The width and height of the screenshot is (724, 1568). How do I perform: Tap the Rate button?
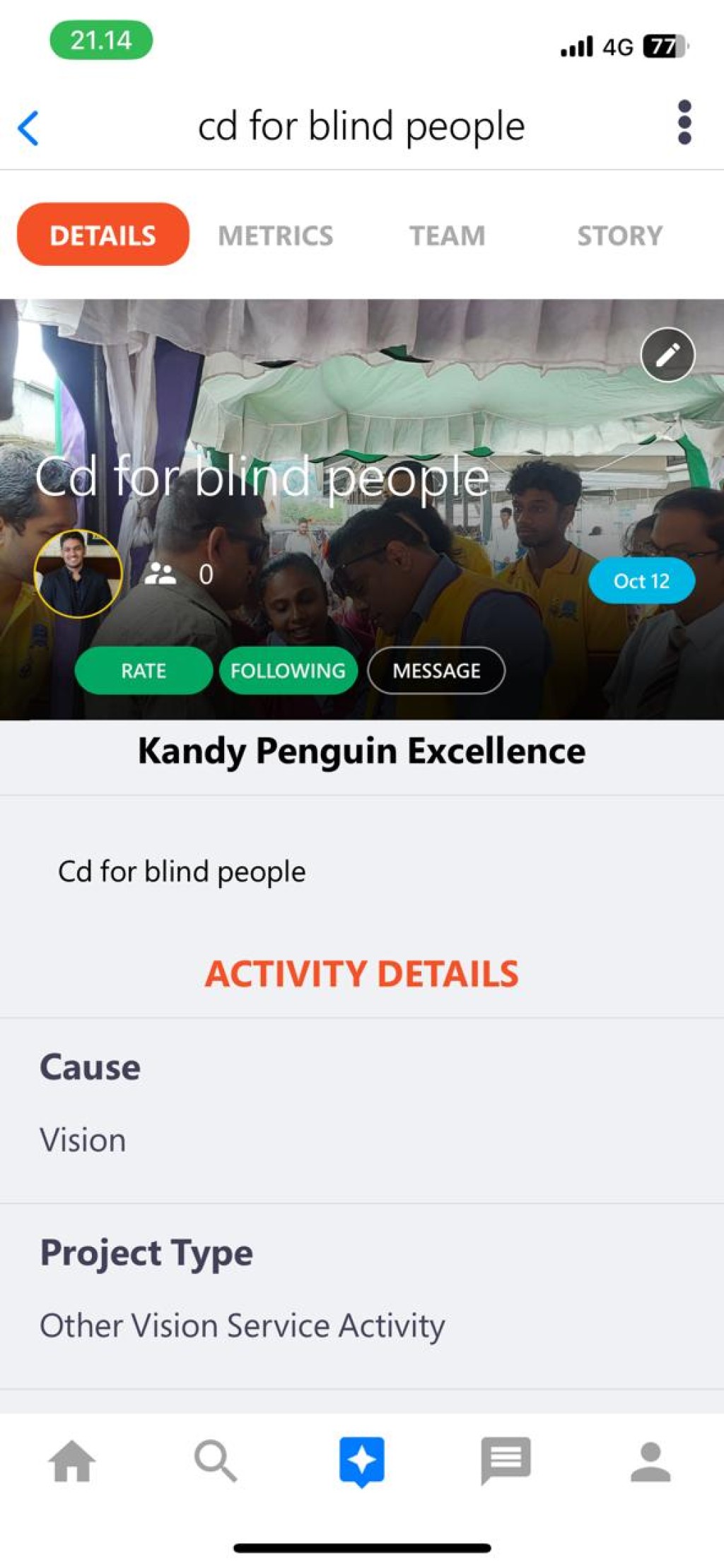pyautogui.click(x=144, y=670)
